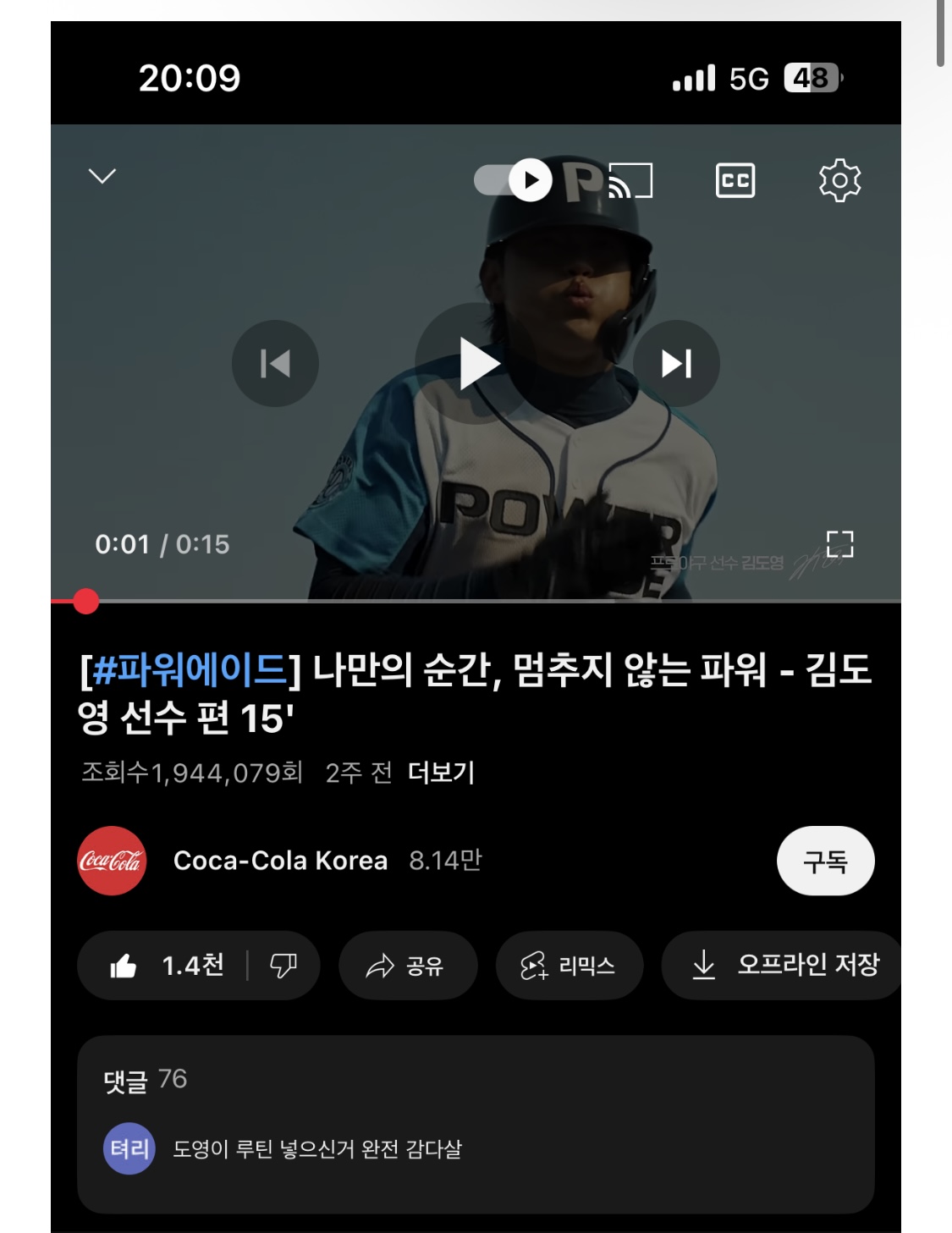The image size is (952, 1233).
Task: Play the video
Action: click(x=478, y=364)
